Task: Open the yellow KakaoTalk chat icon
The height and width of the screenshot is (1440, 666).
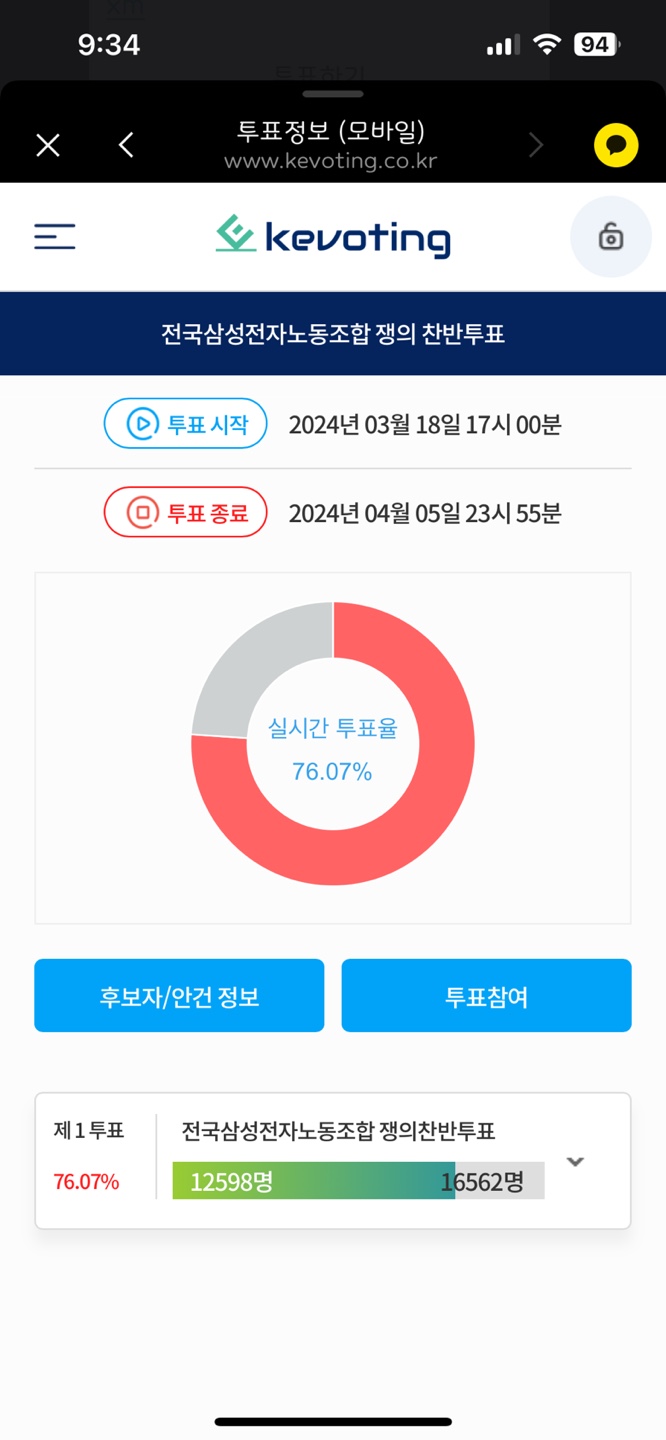Action: point(616,146)
